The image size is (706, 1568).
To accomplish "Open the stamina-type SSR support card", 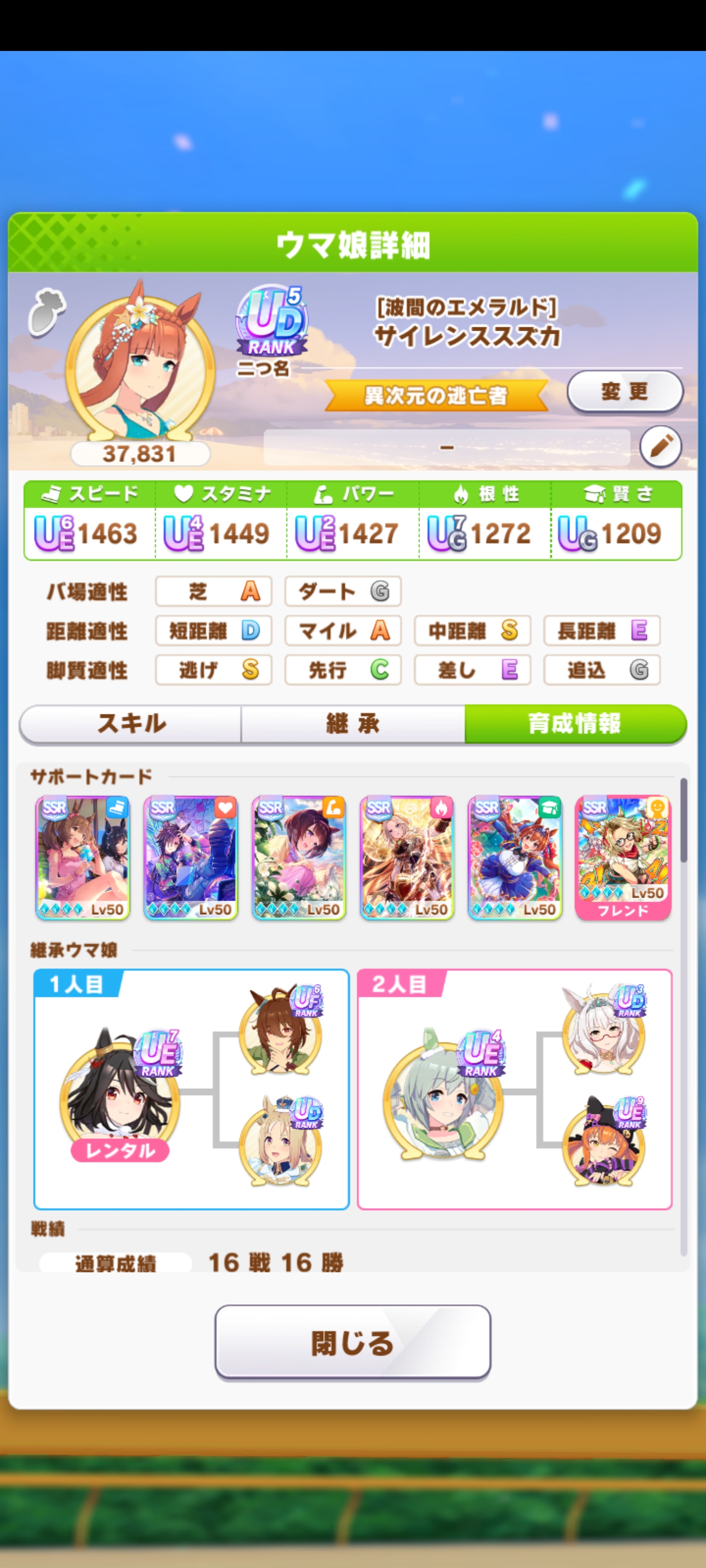I will pos(191,857).
